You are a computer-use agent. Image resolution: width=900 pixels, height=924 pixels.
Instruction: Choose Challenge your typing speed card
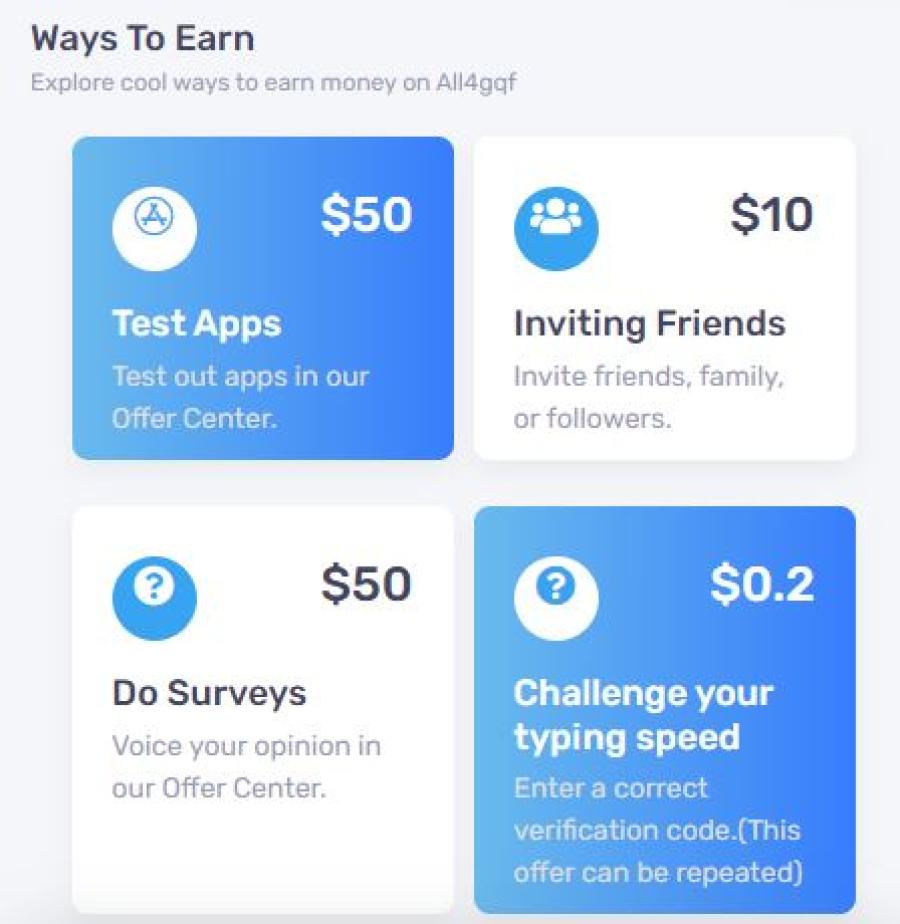[x=664, y=708]
